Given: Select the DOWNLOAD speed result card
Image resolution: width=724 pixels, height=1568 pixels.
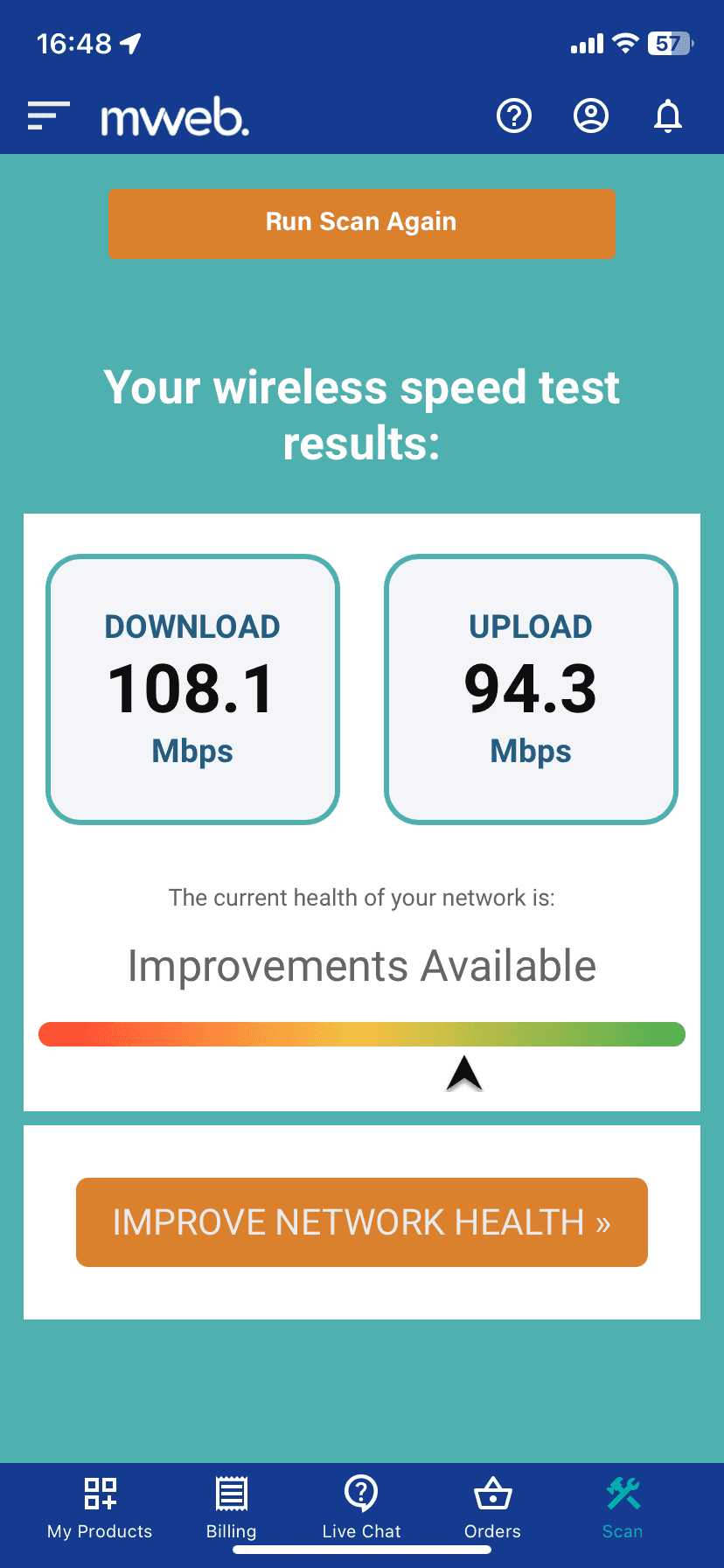Looking at the screenshot, I should point(192,689).
